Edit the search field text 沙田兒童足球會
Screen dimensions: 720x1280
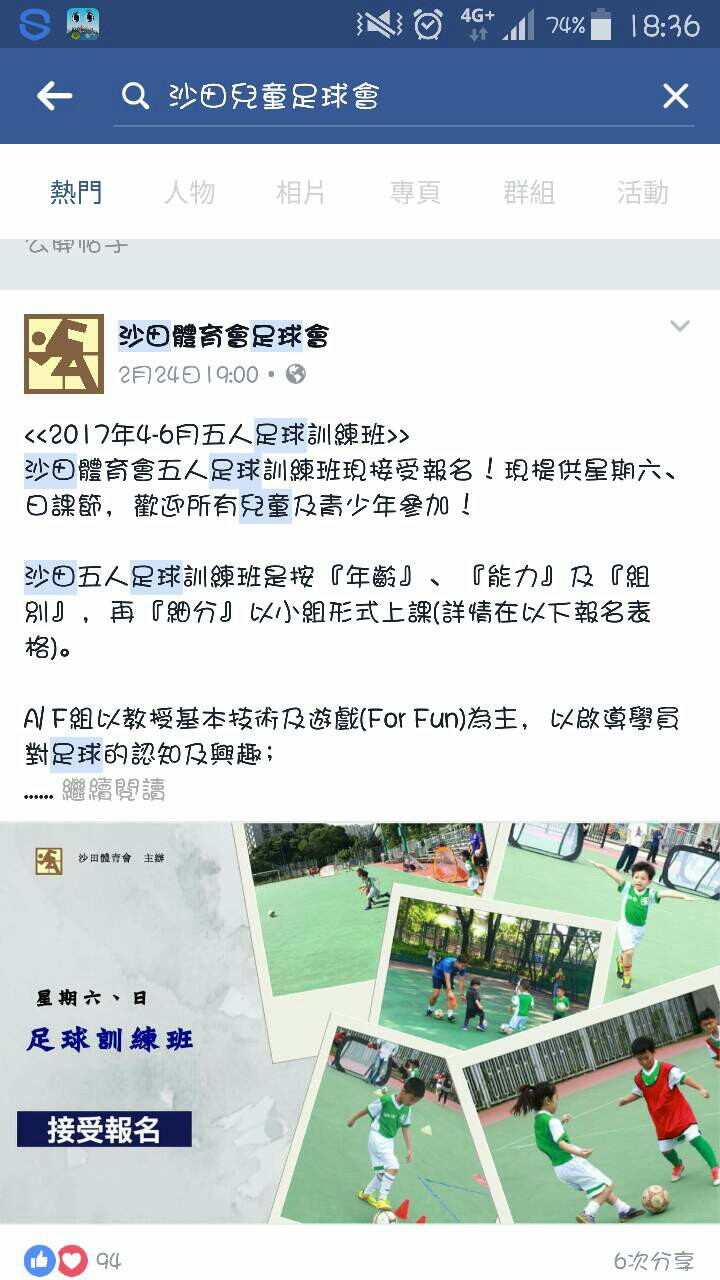pyautogui.click(x=380, y=96)
